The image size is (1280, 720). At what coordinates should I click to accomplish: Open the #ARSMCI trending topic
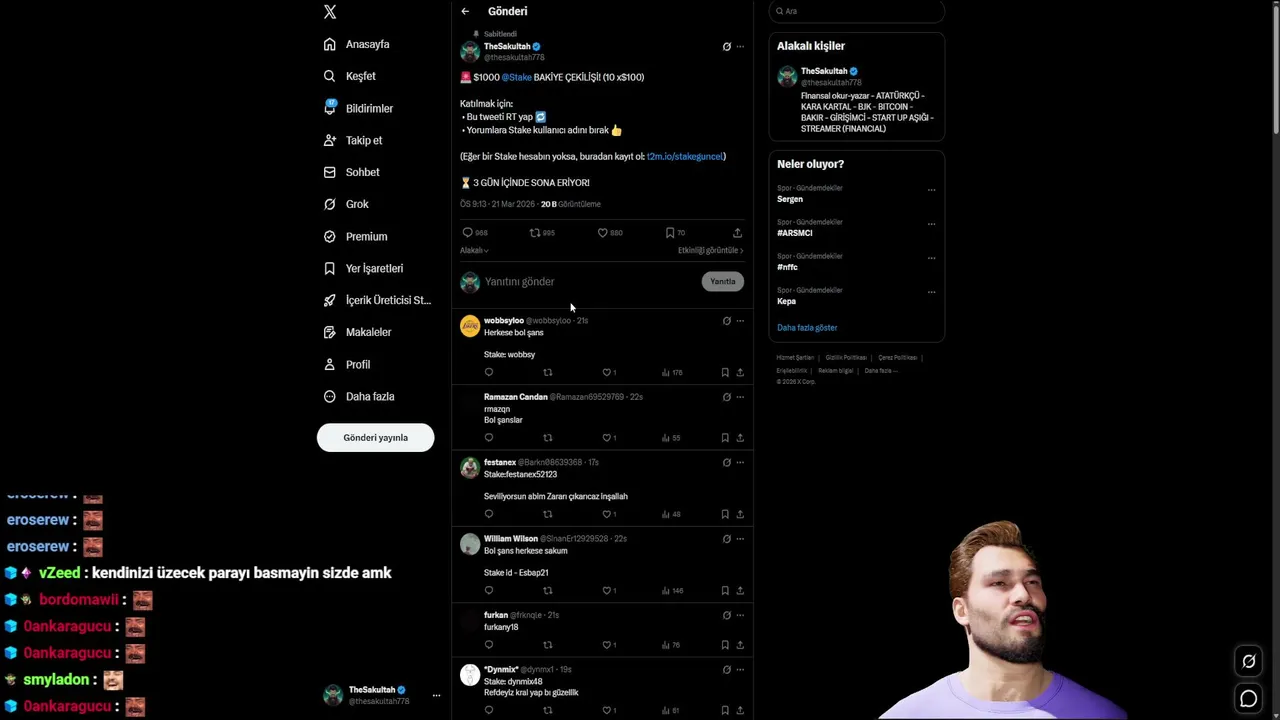[795, 233]
